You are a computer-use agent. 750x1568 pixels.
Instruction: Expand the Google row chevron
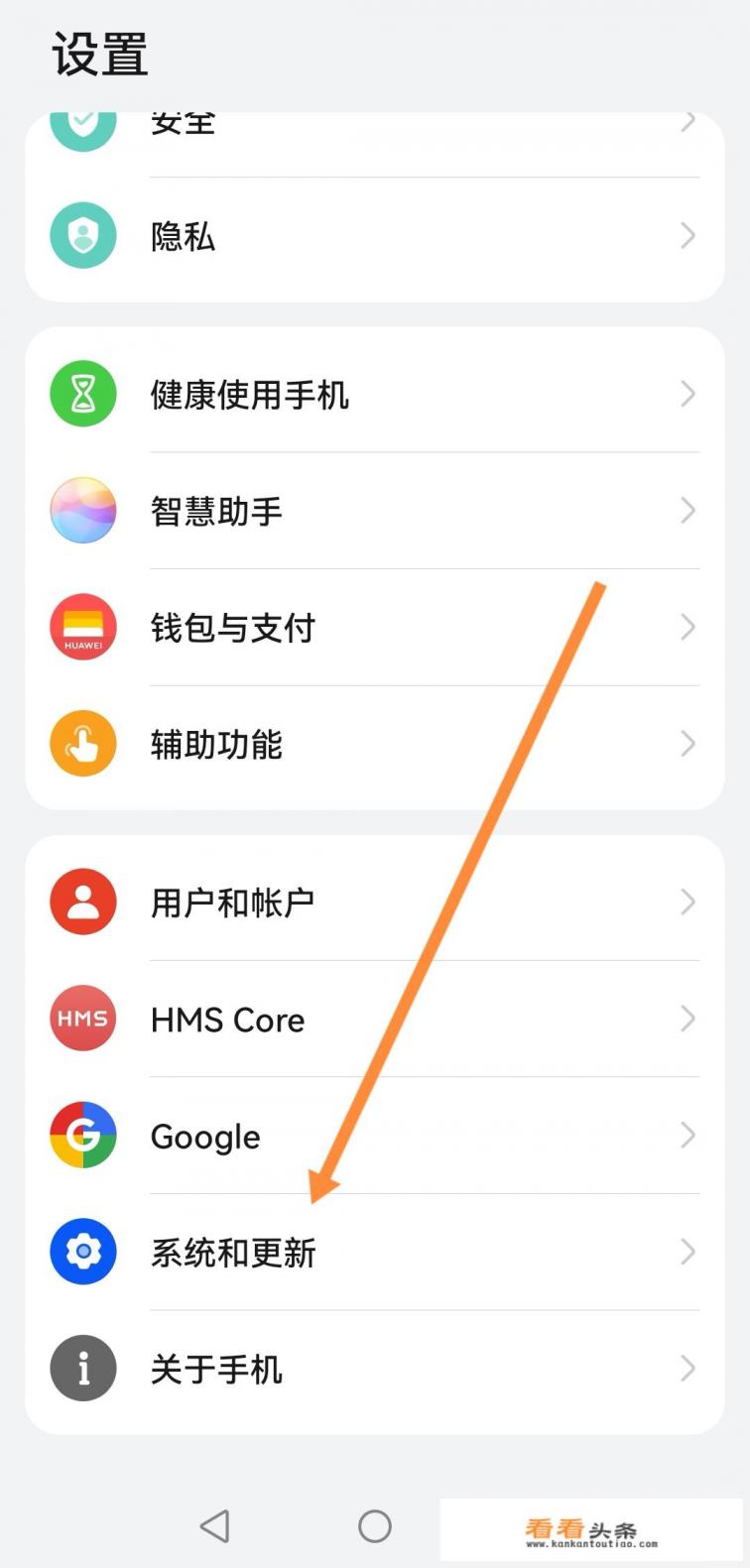click(x=688, y=1135)
